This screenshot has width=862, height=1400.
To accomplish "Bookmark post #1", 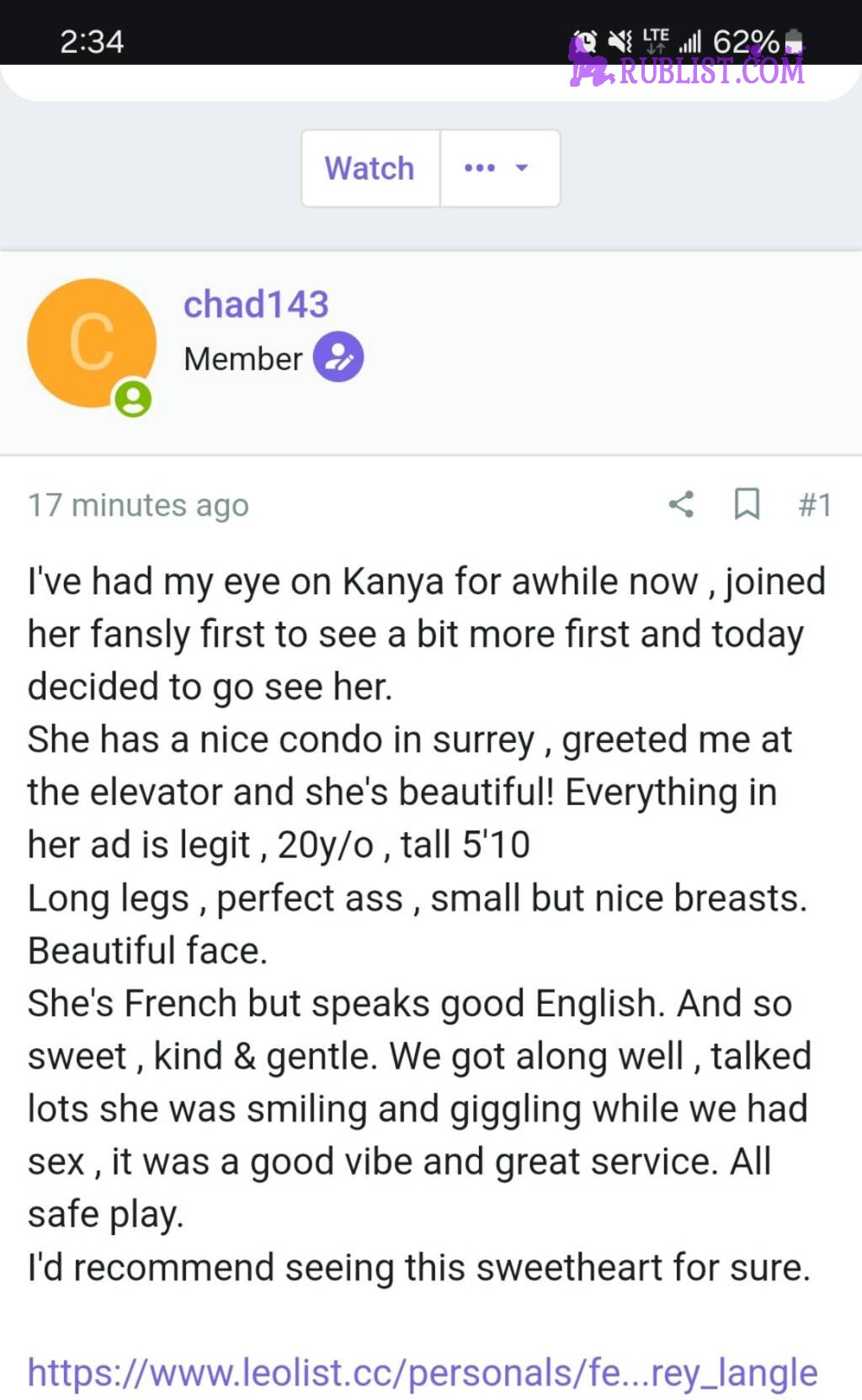I will (x=747, y=504).
